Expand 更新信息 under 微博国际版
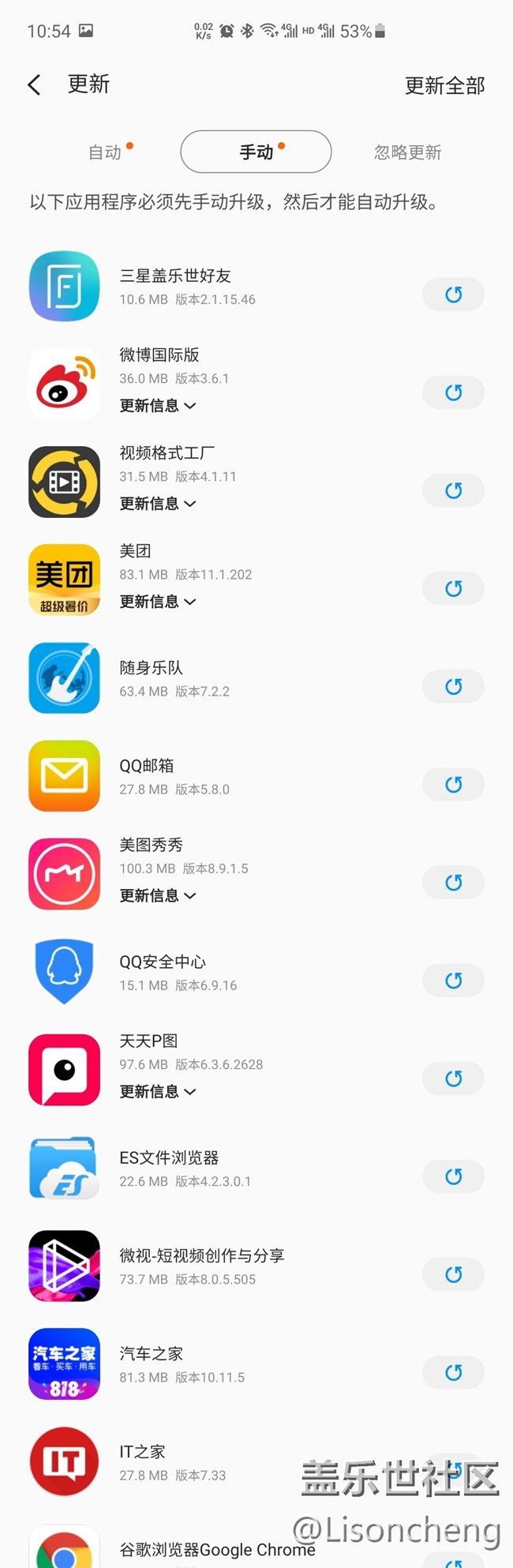 [x=157, y=406]
